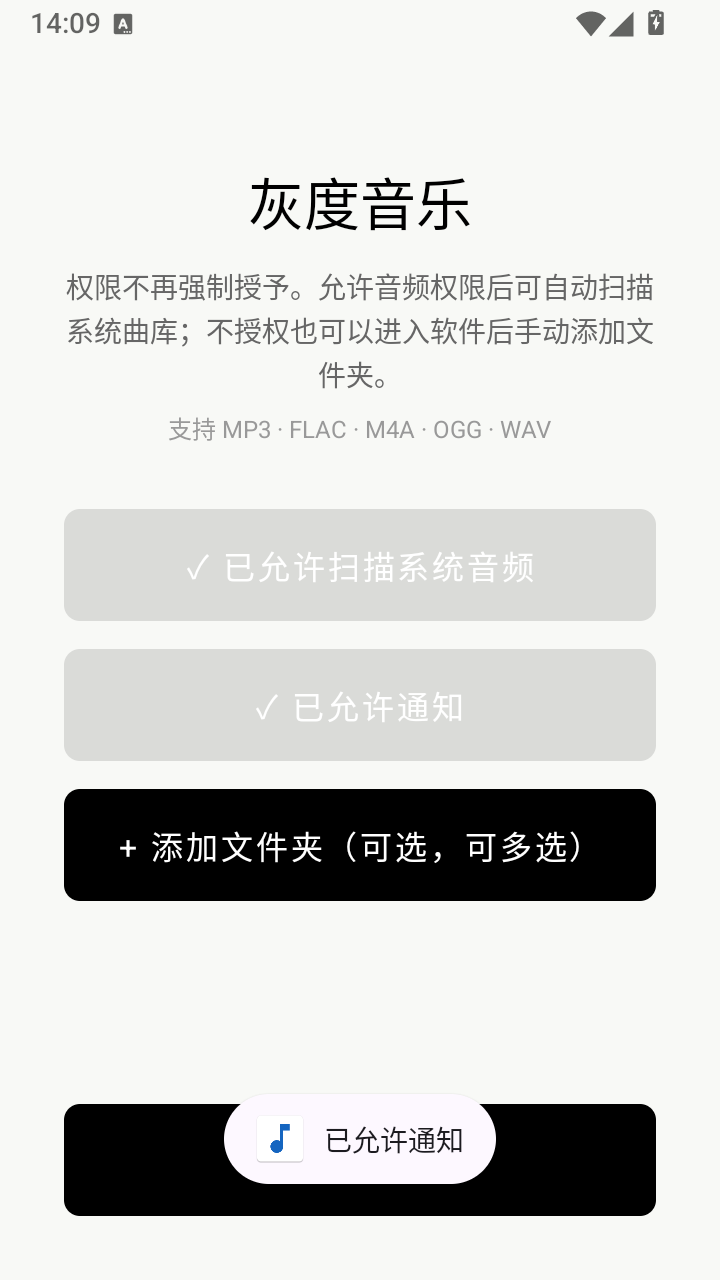Tap the scan system audio permission button

360,565
